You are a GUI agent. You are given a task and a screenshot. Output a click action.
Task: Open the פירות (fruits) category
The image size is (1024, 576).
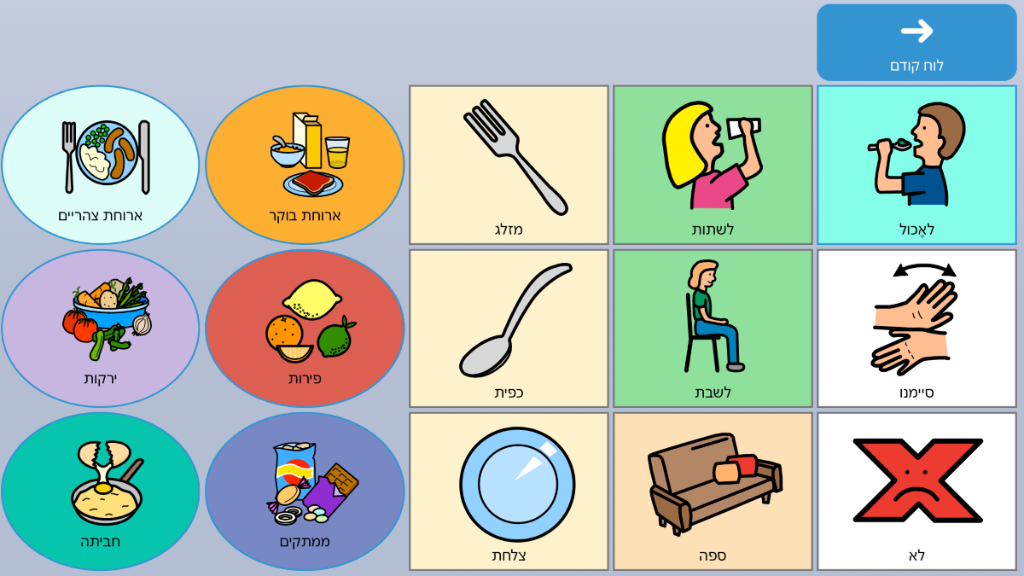305,328
